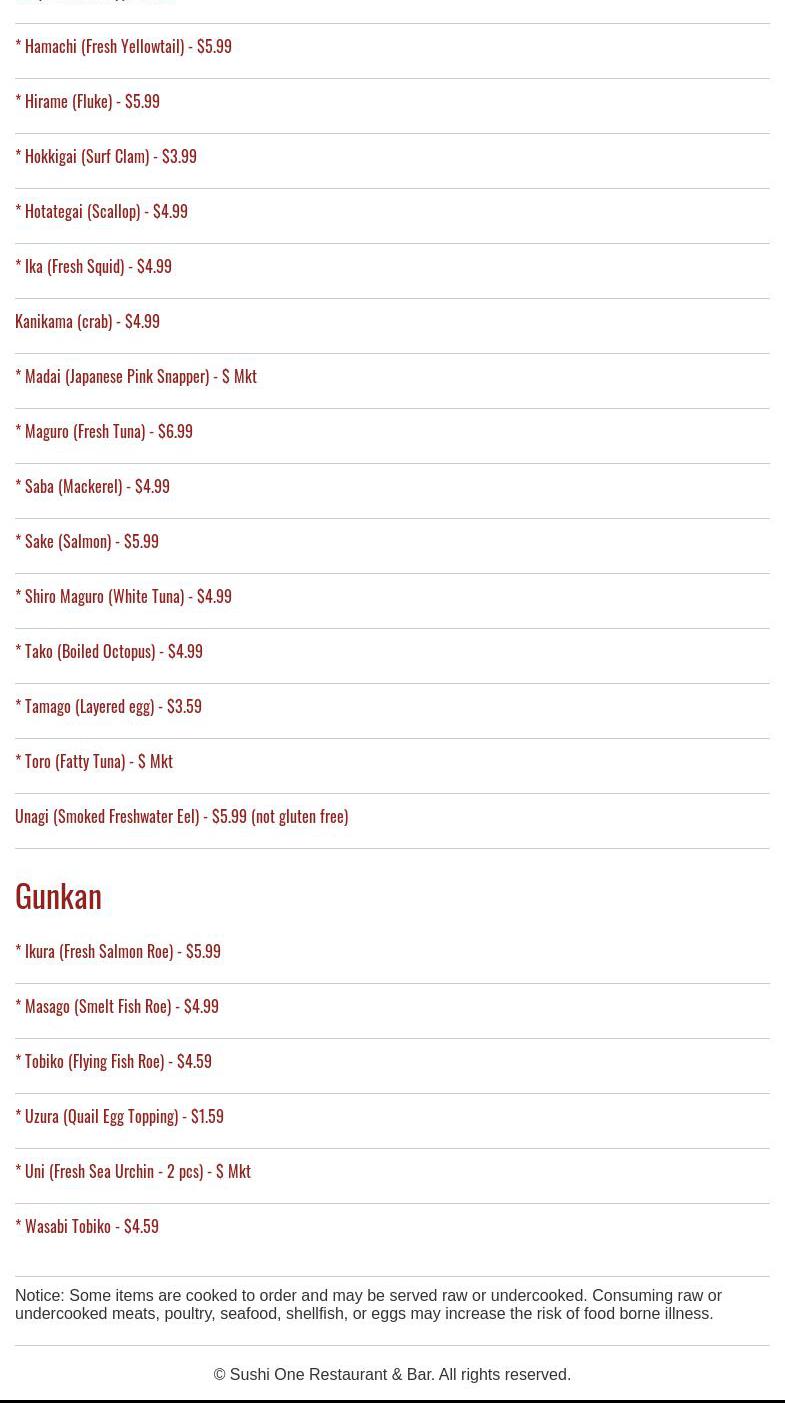Viewport: 785px width, 1403px height.
Task: Select Maguro (Fresh Tuna)
Action: (104, 431)
